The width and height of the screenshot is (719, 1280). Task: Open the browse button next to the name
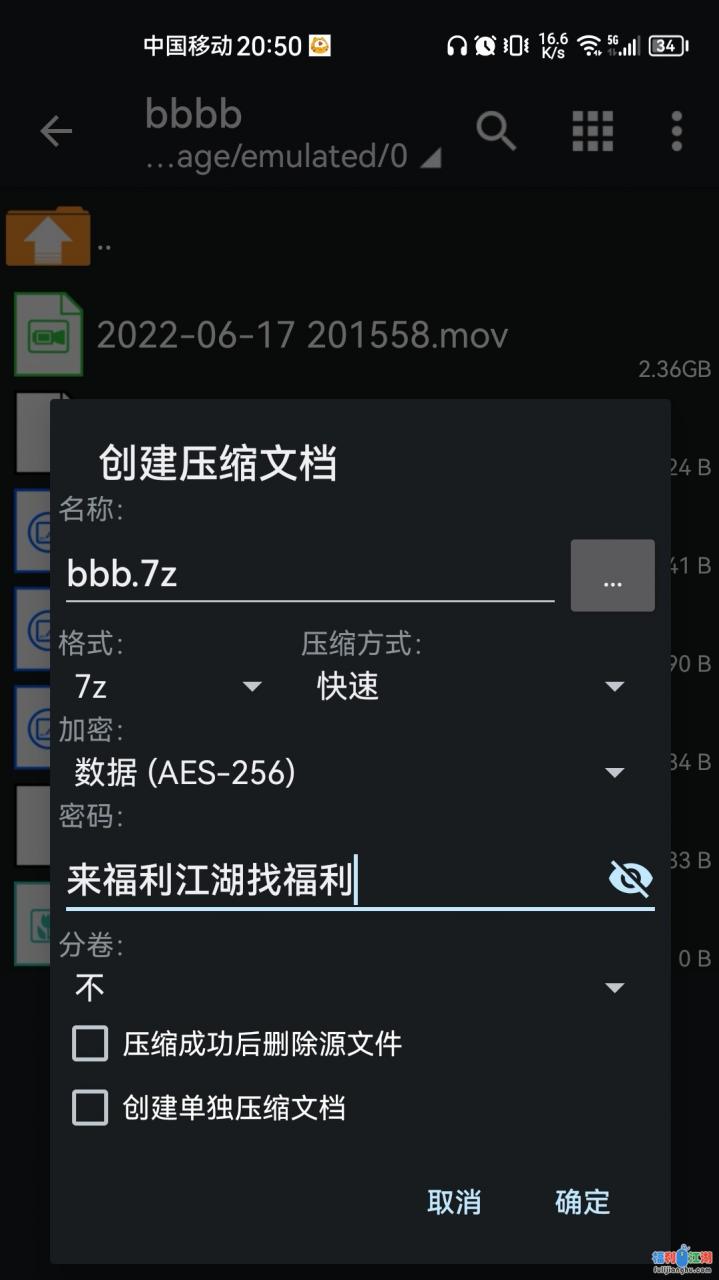(x=612, y=576)
